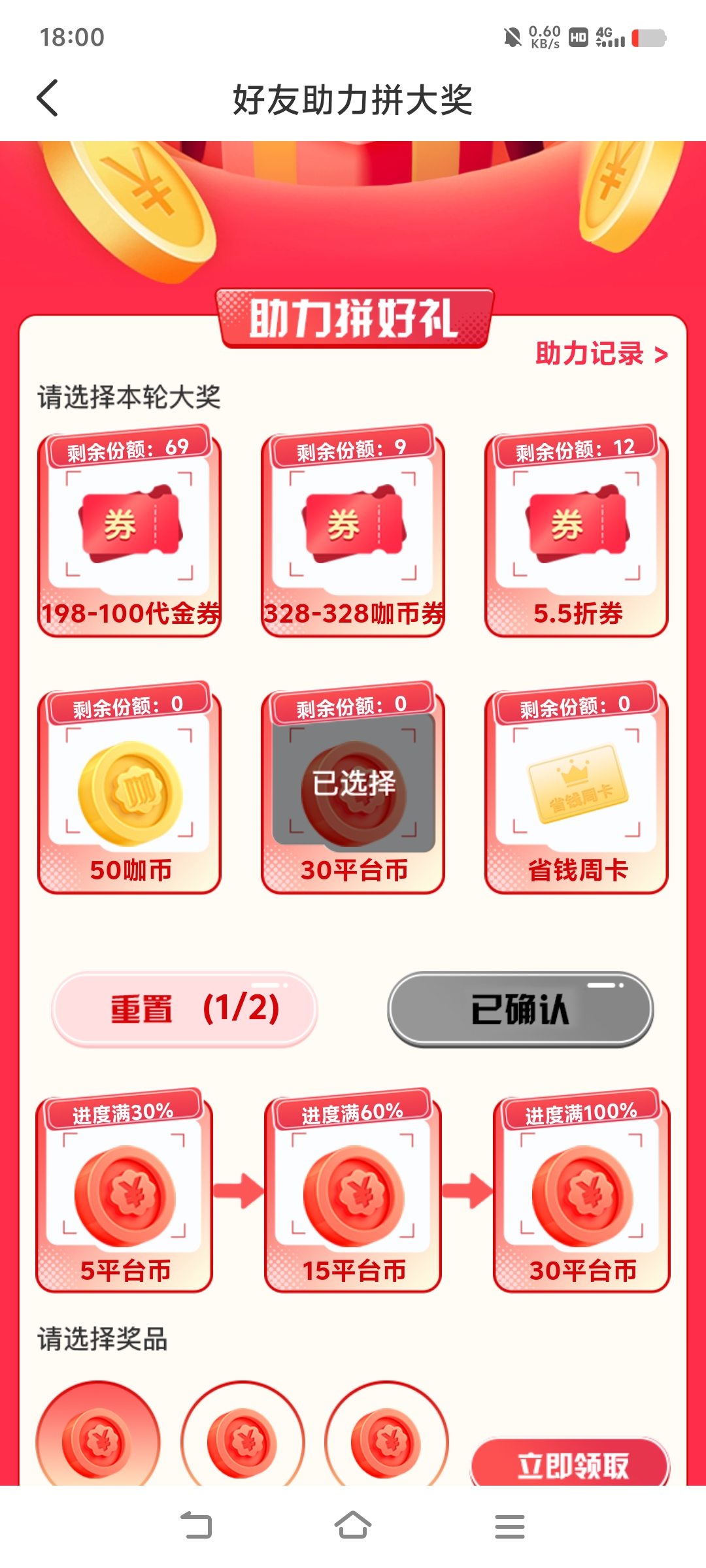
Task: Tap the 立即领取 button
Action: click(x=571, y=1465)
